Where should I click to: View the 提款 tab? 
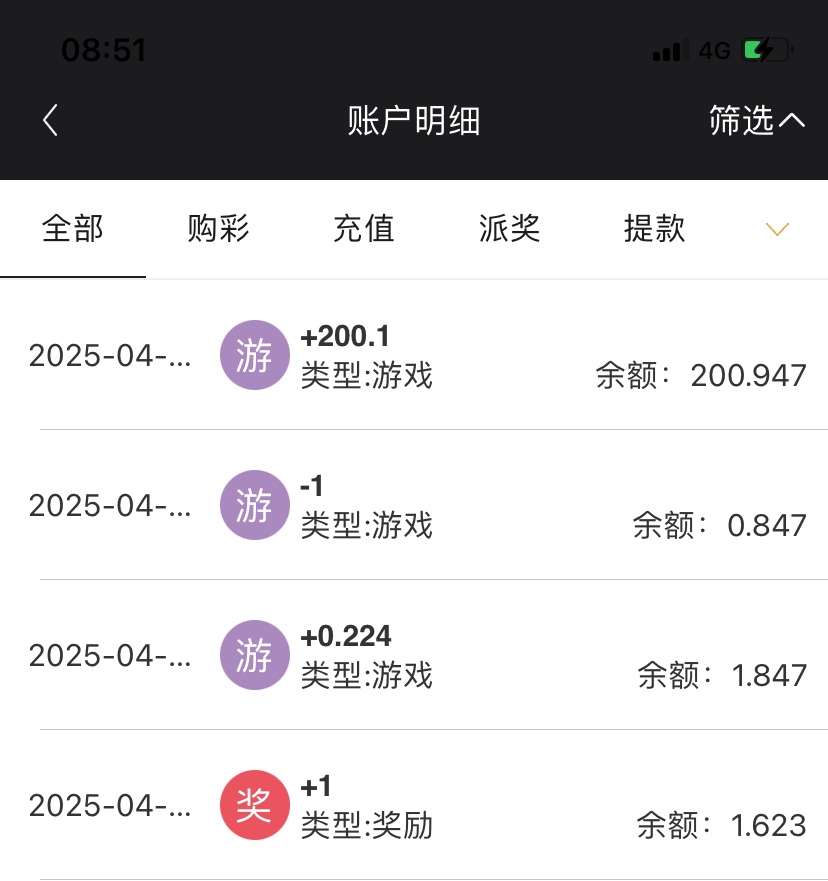654,229
